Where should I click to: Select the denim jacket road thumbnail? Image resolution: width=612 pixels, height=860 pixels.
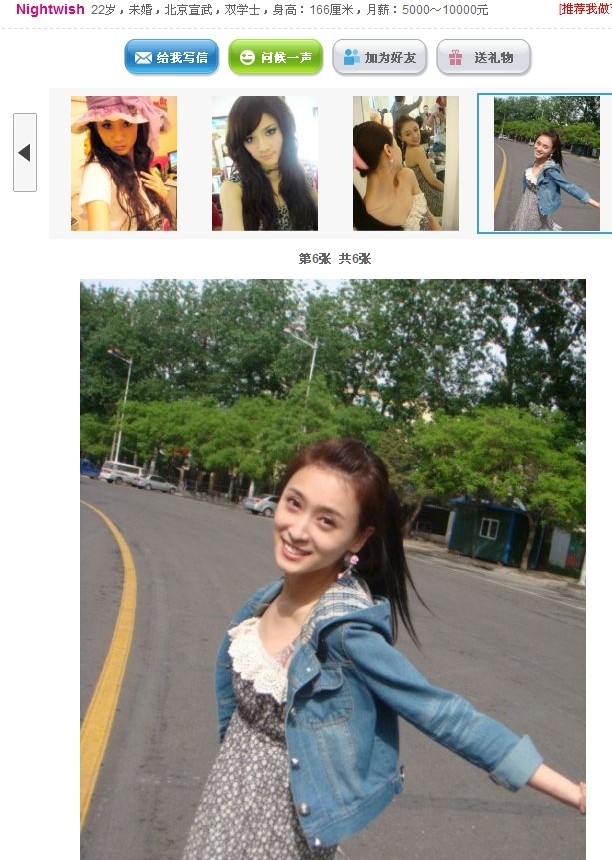point(546,163)
